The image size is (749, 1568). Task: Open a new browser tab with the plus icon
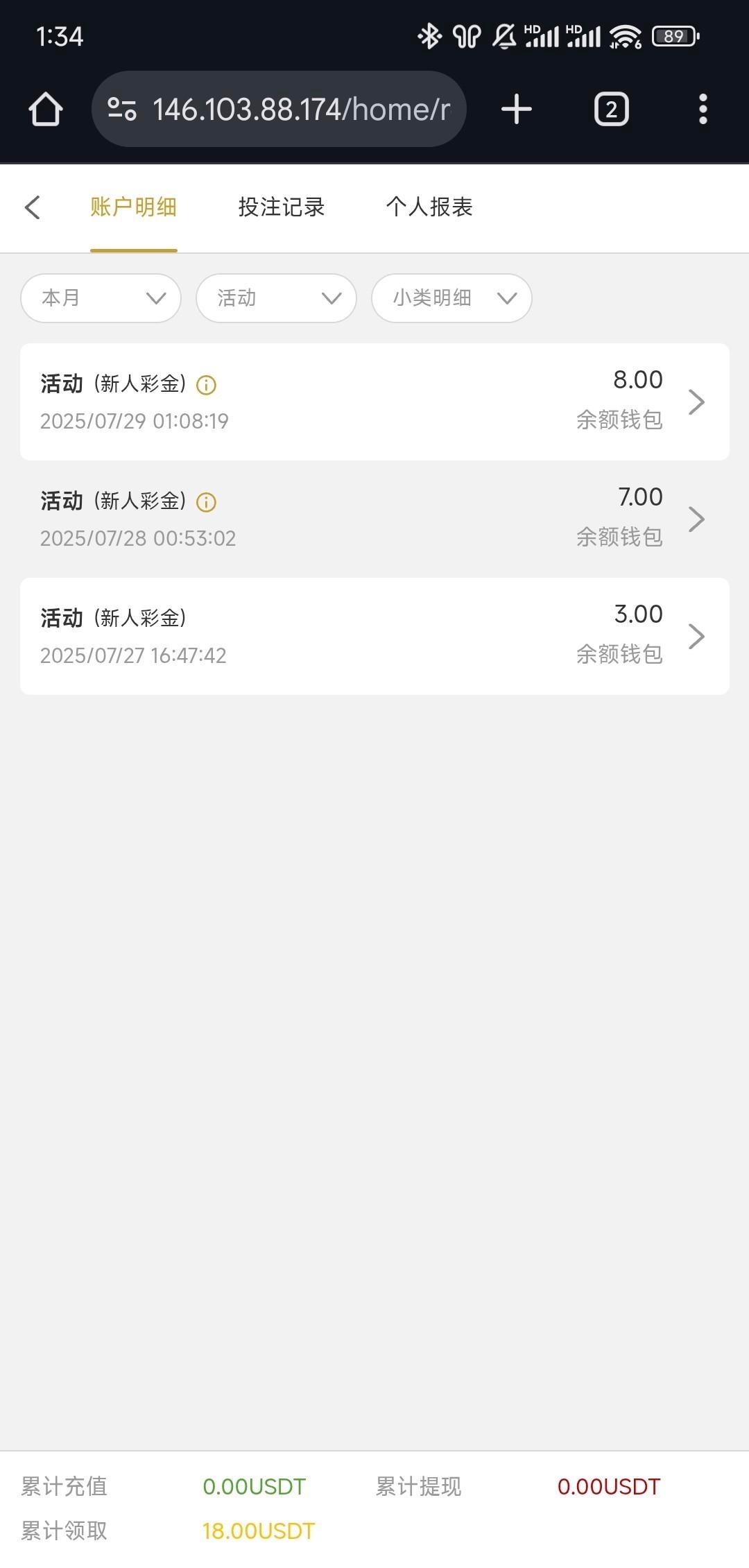(x=517, y=108)
